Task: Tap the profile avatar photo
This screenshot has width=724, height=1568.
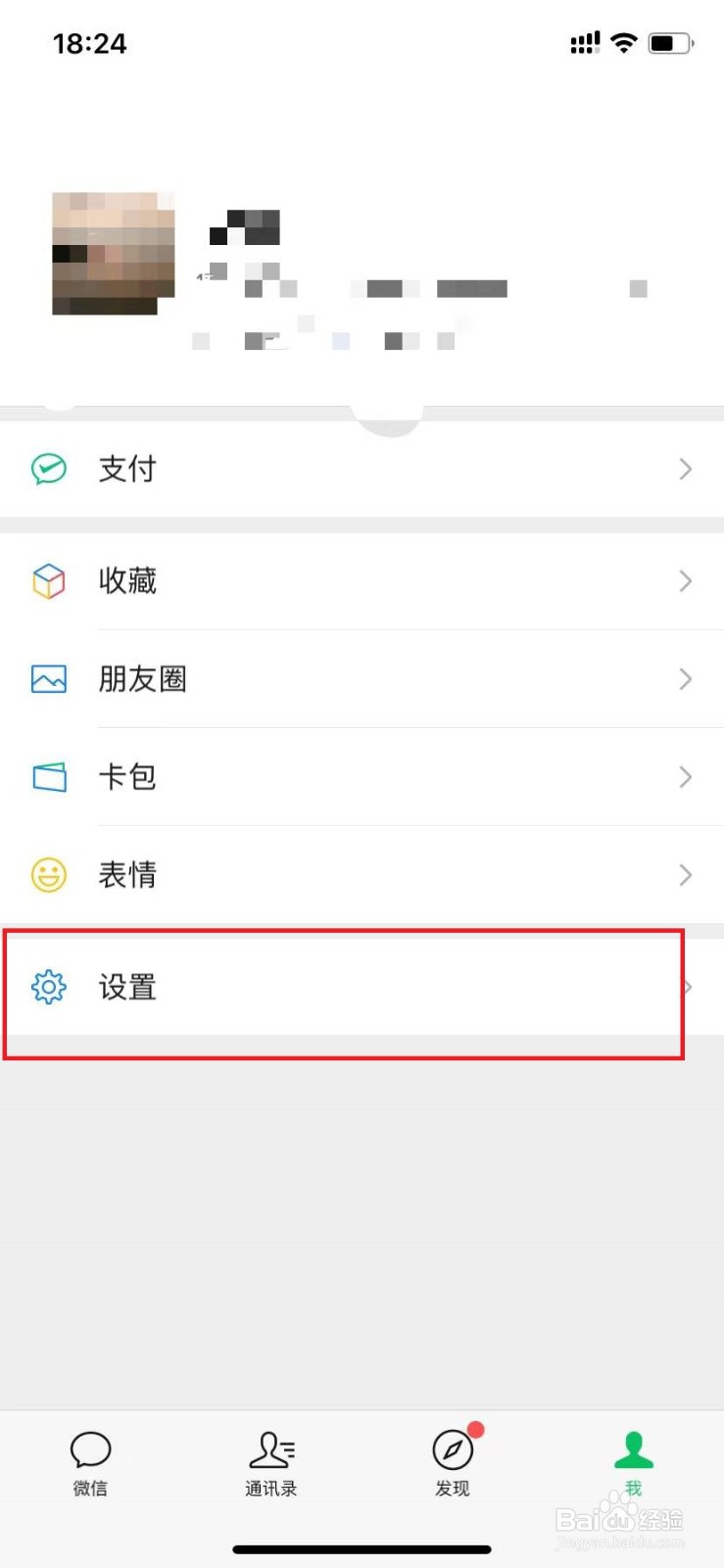Action: (113, 253)
